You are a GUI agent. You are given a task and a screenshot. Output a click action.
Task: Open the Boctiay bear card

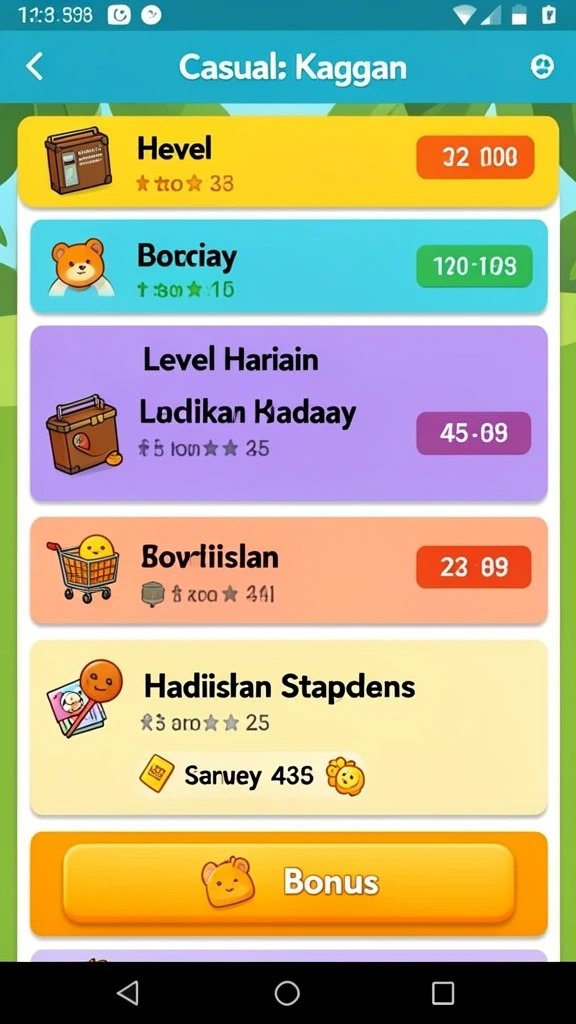click(x=288, y=266)
